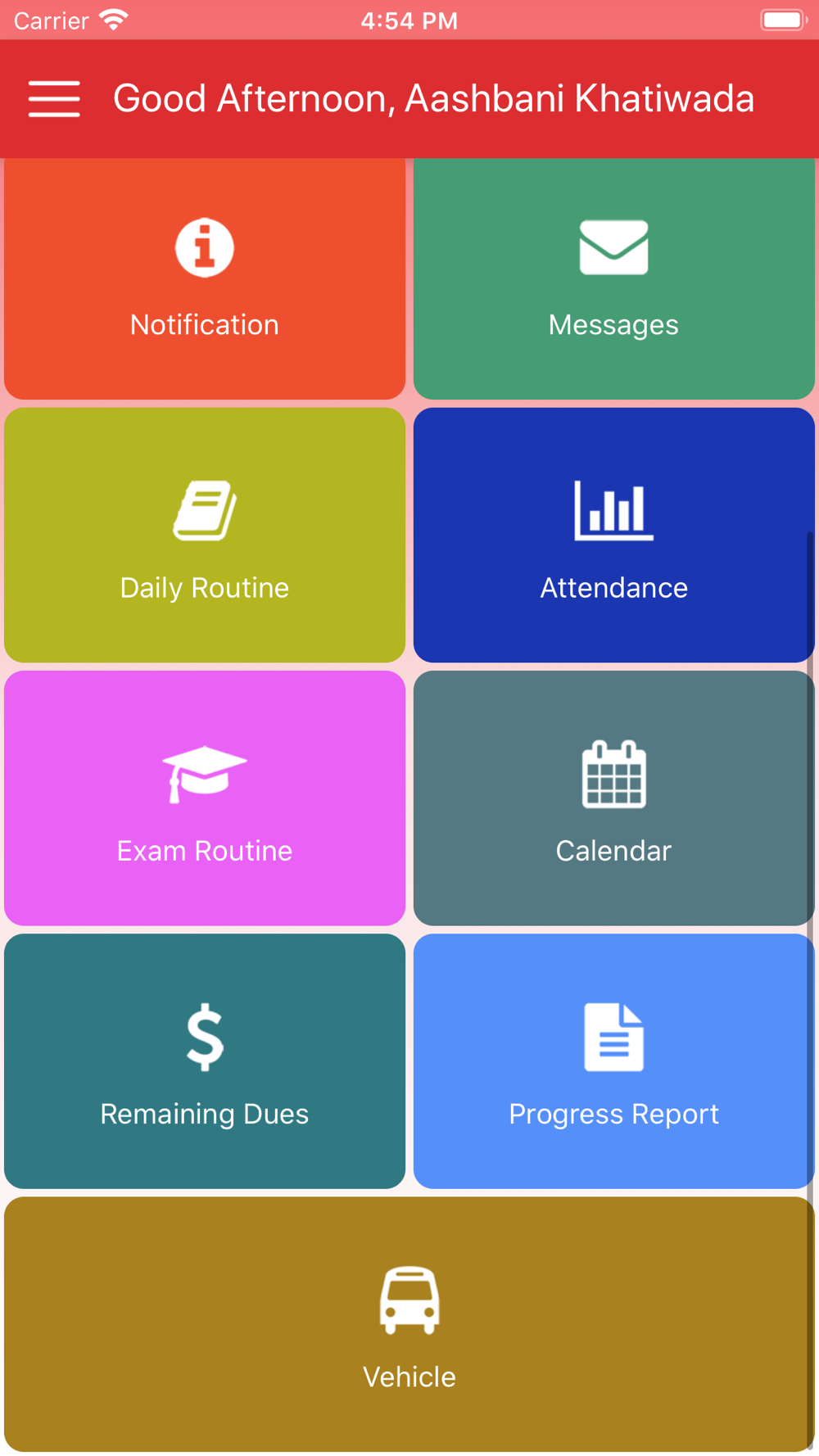
Task: View the Daily Routine
Action: pyautogui.click(x=205, y=535)
